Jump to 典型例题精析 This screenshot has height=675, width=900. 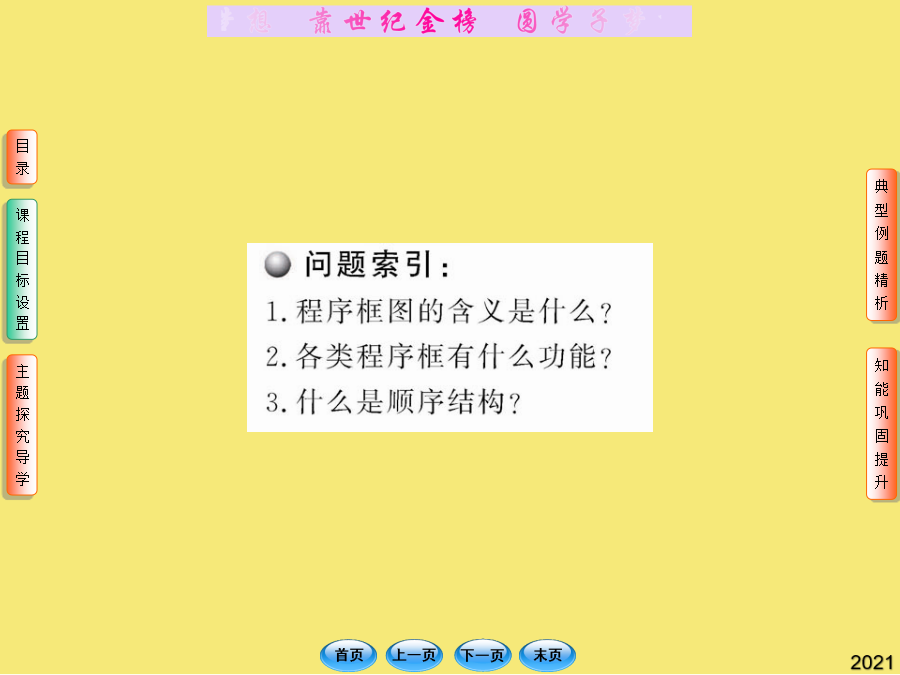pyautogui.click(x=881, y=245)
